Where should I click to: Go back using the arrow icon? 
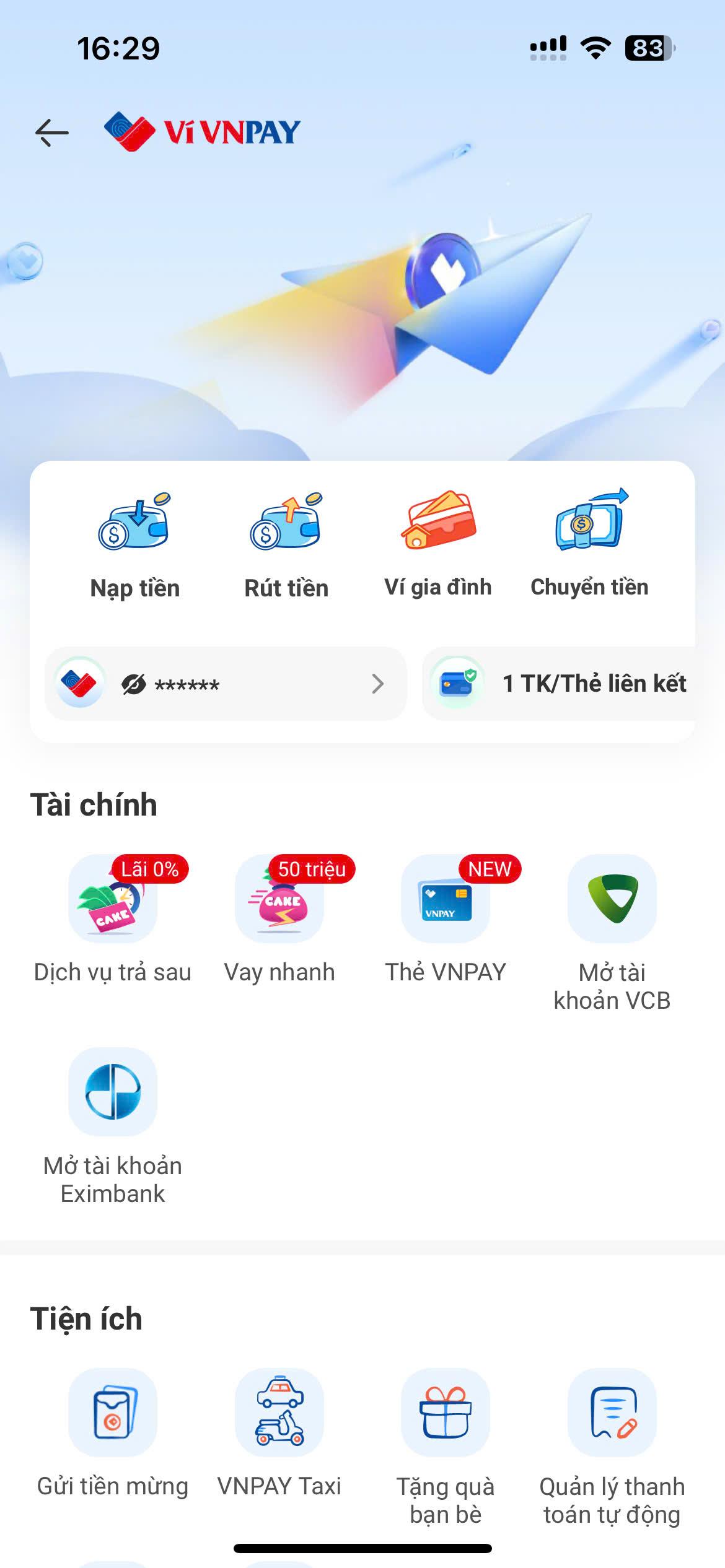(x=51, y=133)
